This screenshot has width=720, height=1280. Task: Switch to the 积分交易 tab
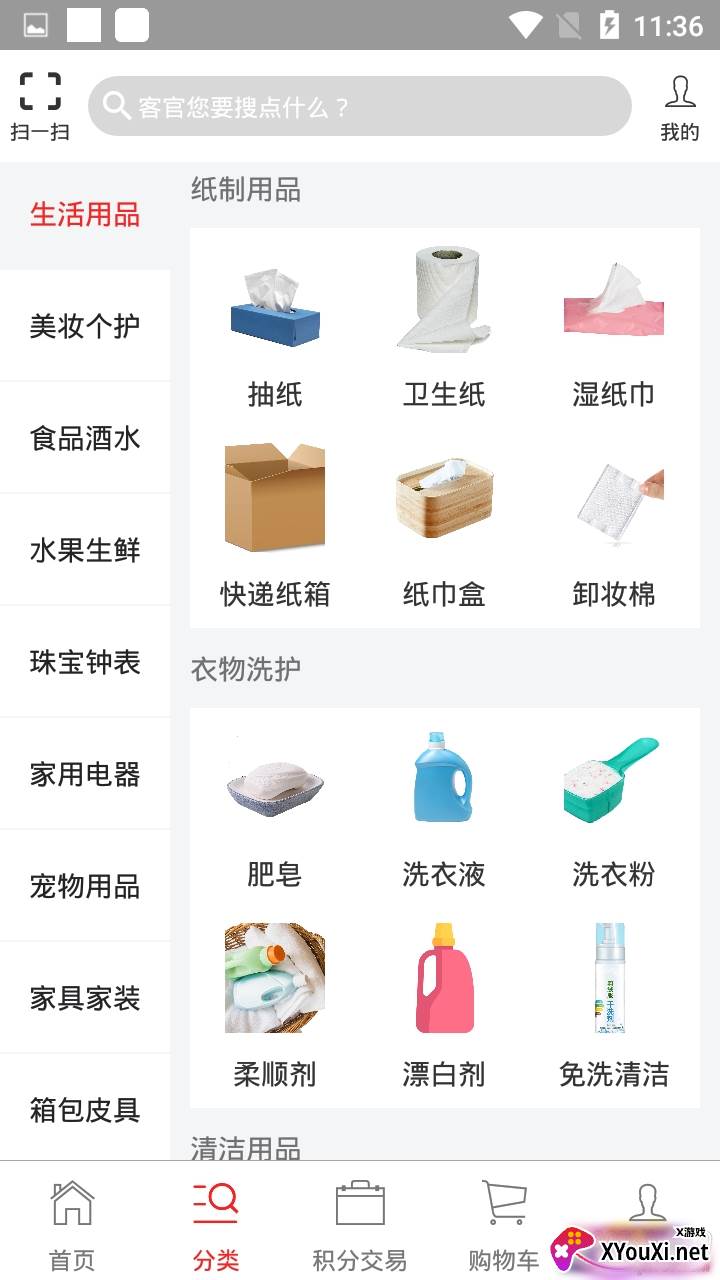coord(360,1222)
